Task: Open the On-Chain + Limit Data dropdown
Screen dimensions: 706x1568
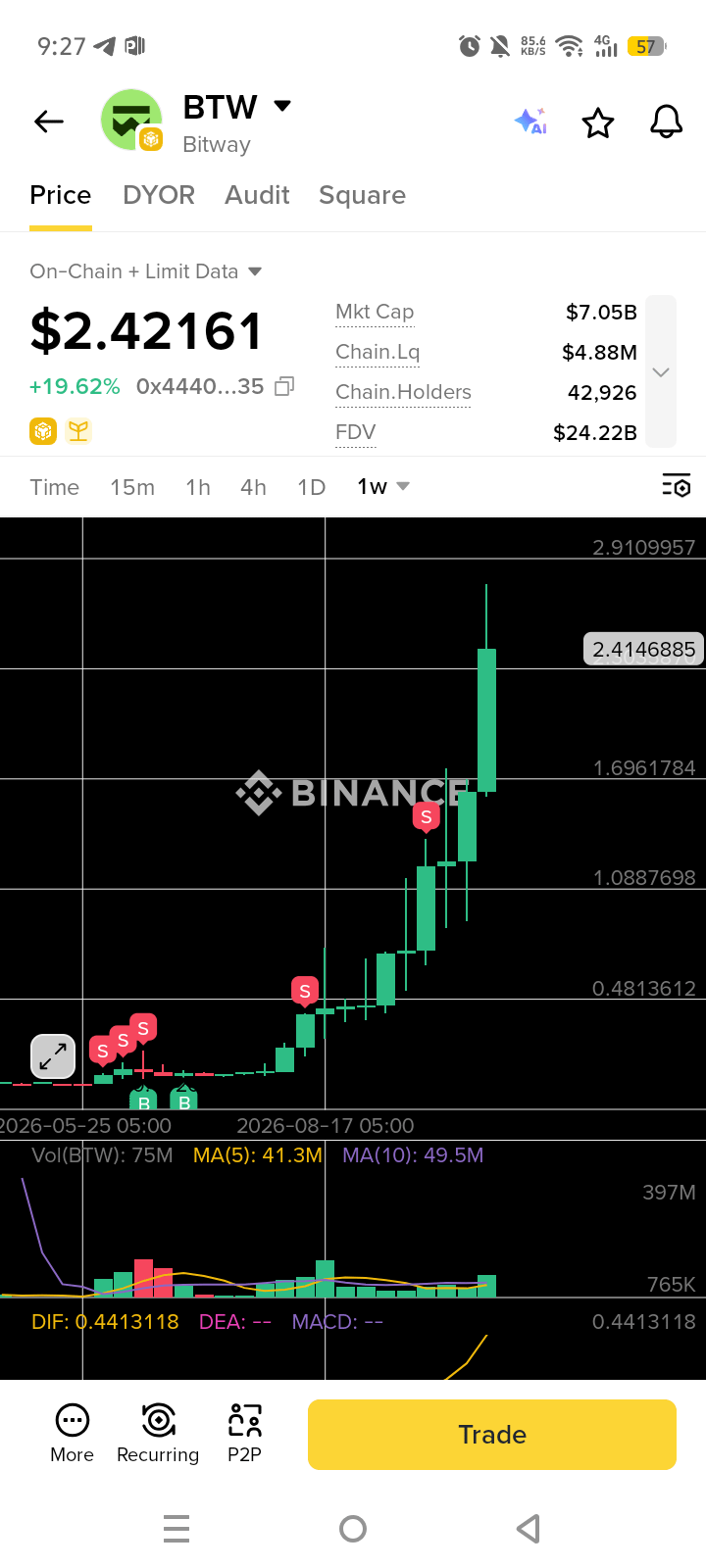Action: 146,271
